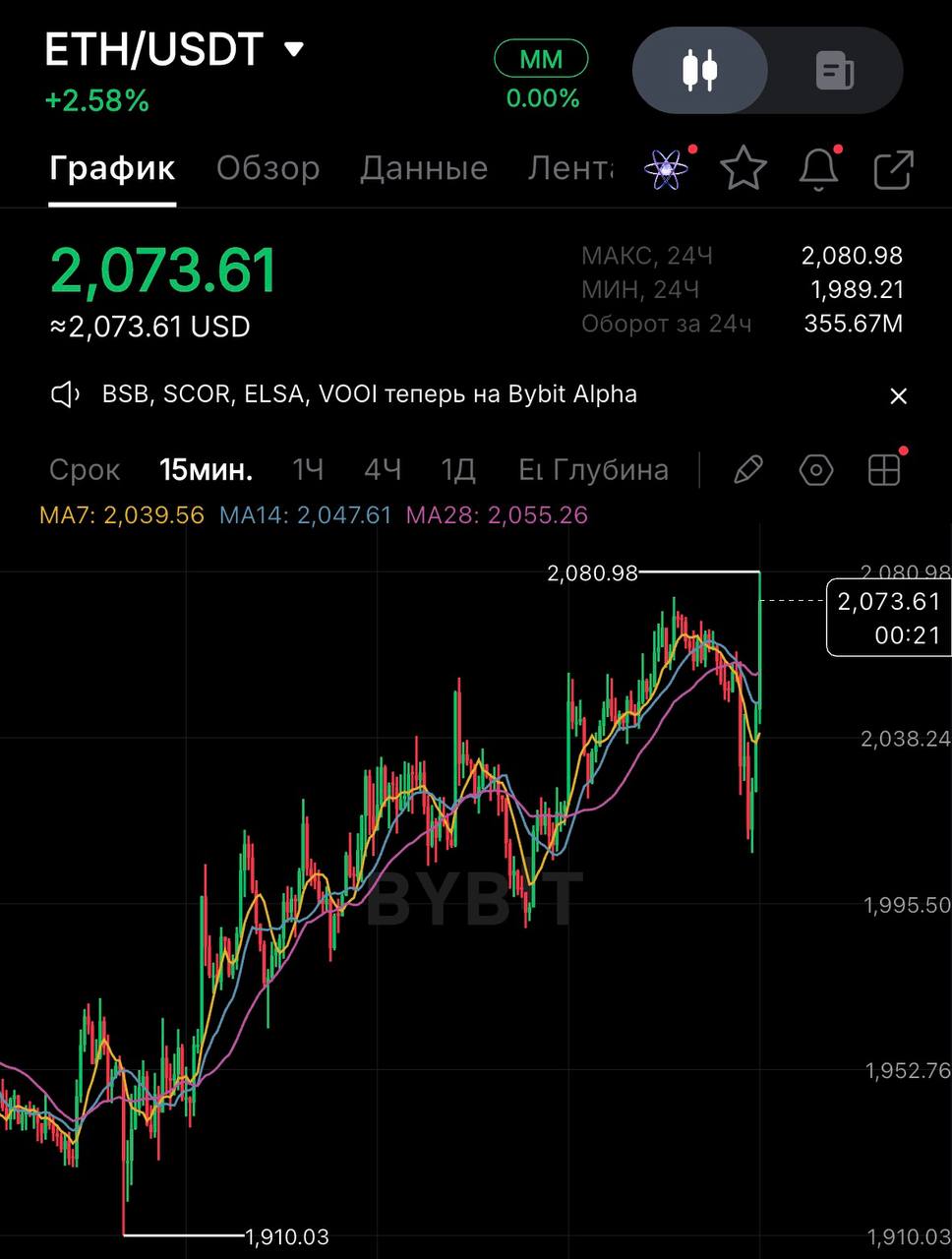This screenshot has width=952, height=1259.
Task: Switch the chart to the 1Д interval
Action: (x=458, y=470)
